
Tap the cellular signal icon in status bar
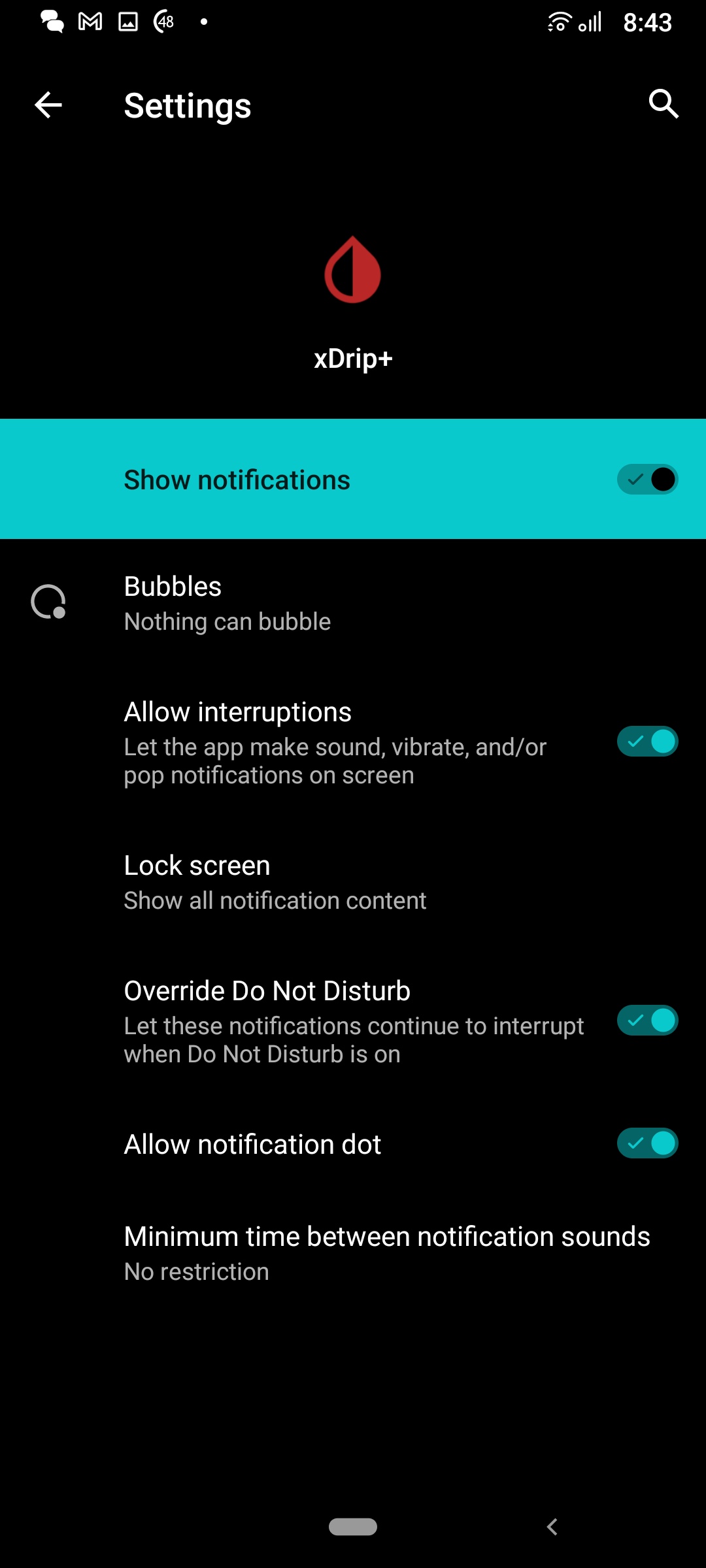[x=589, y=22]
